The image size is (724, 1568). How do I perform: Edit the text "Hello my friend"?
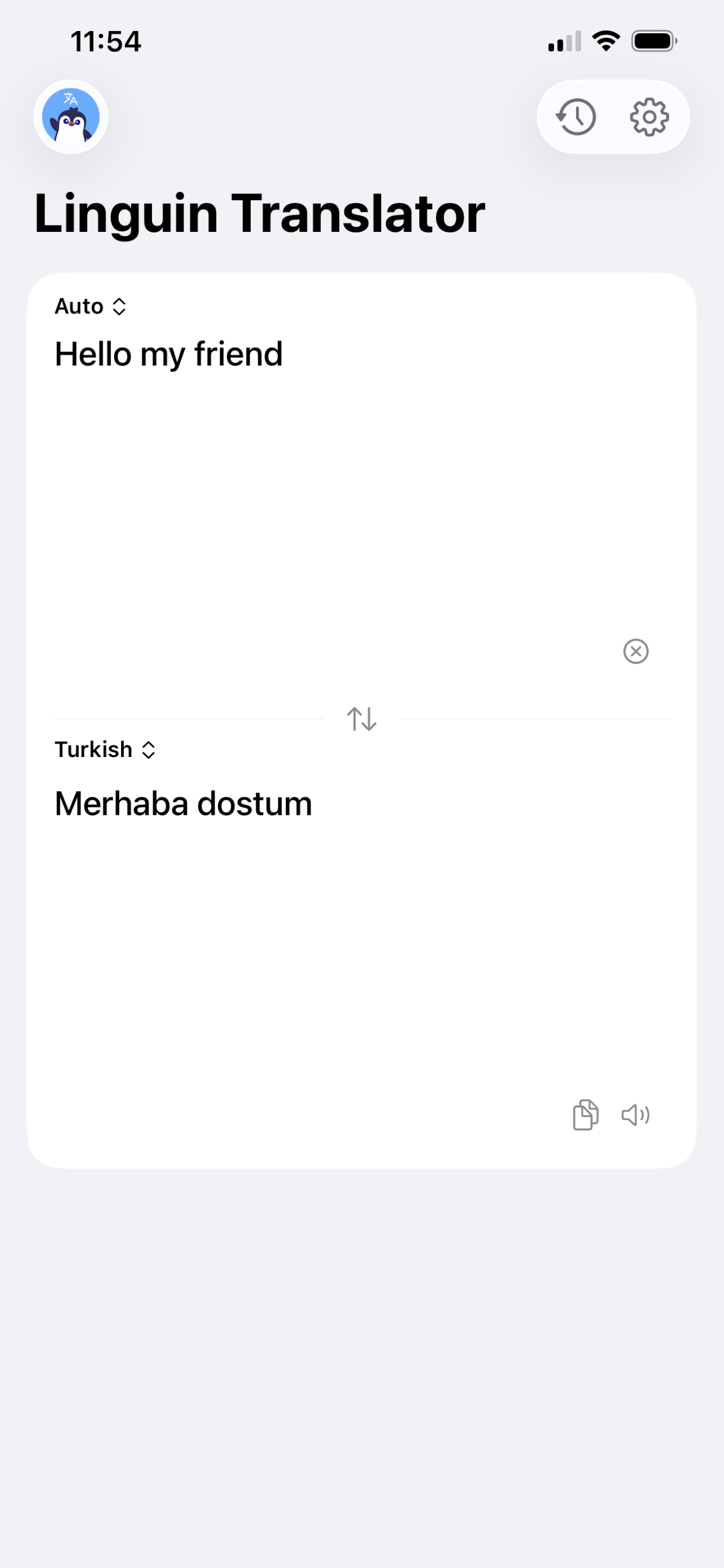click(169, 354)
